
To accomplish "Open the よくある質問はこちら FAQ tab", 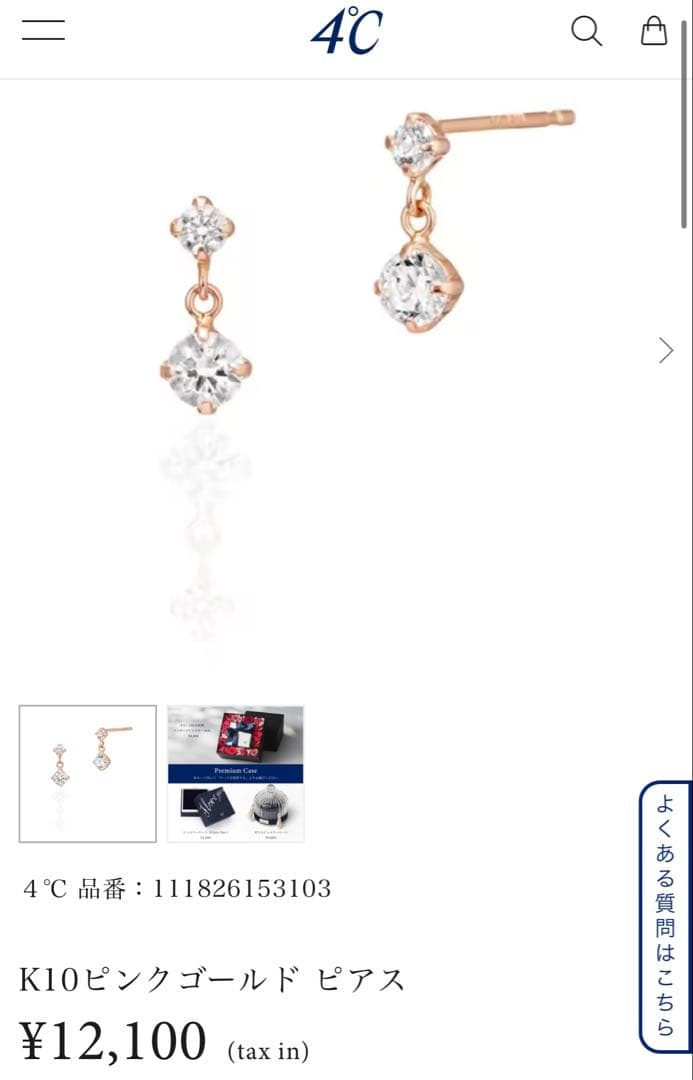I will point(665,915).
